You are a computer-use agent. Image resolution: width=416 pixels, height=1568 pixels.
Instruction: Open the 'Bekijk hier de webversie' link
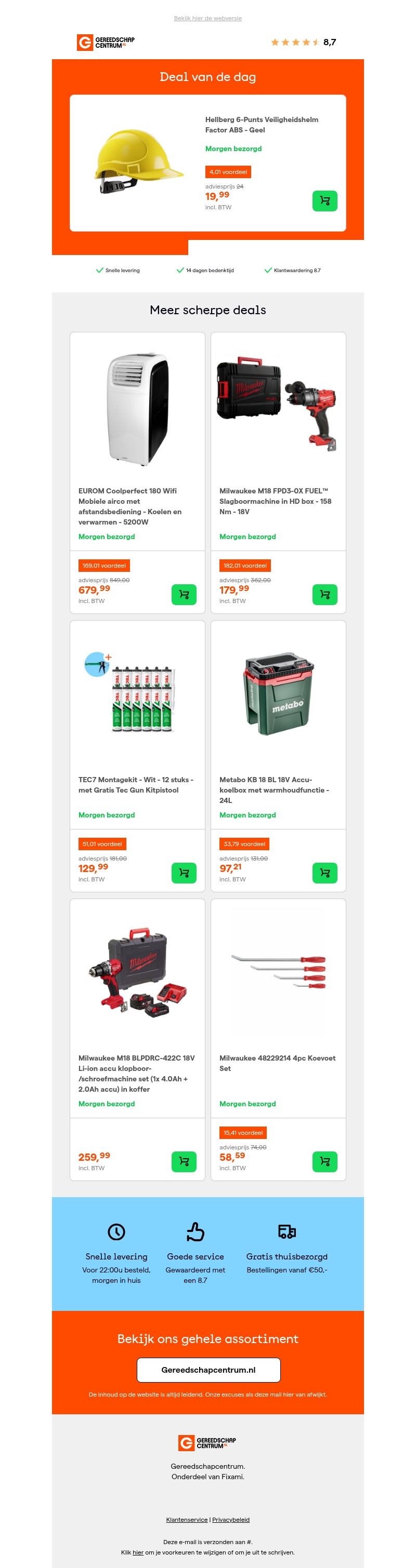(207, 18)
